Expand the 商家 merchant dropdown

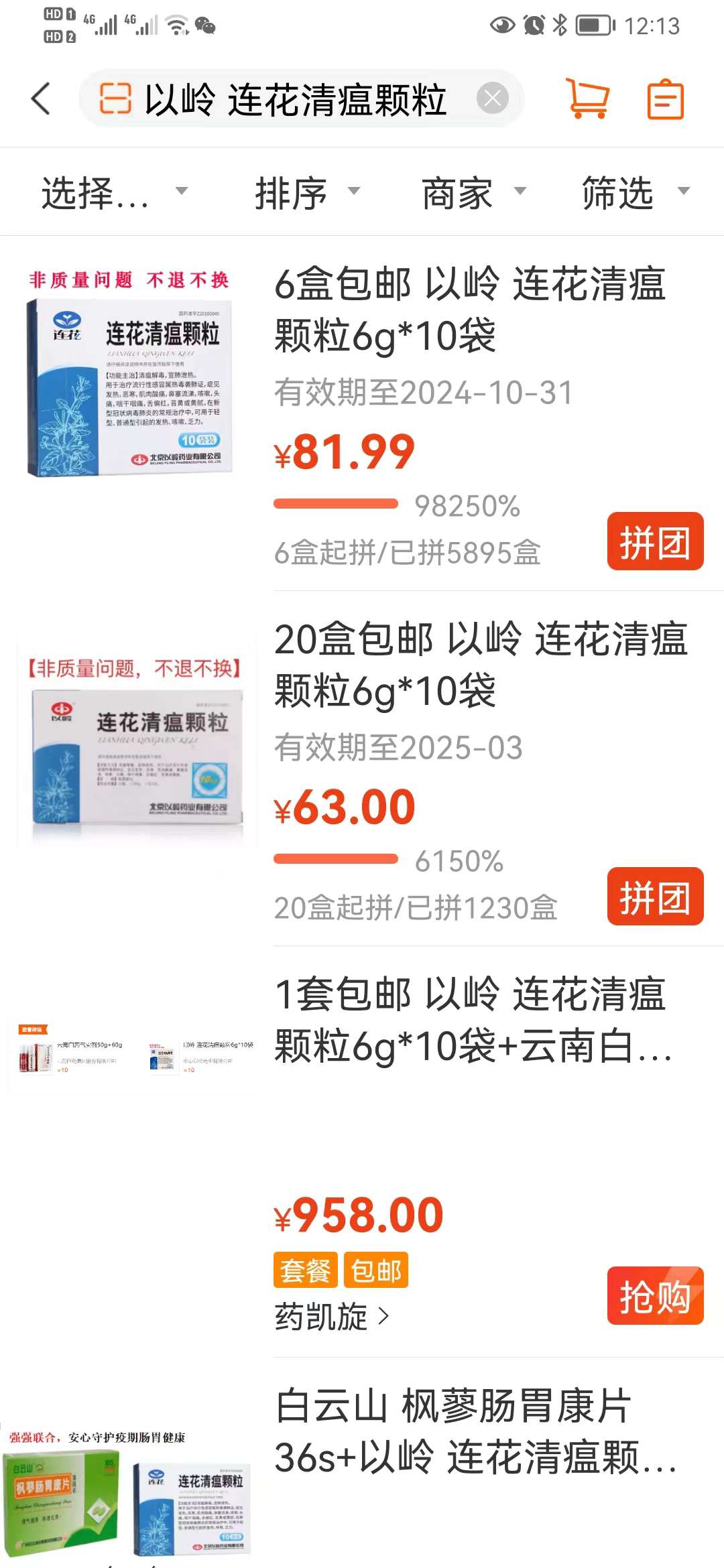473,192
